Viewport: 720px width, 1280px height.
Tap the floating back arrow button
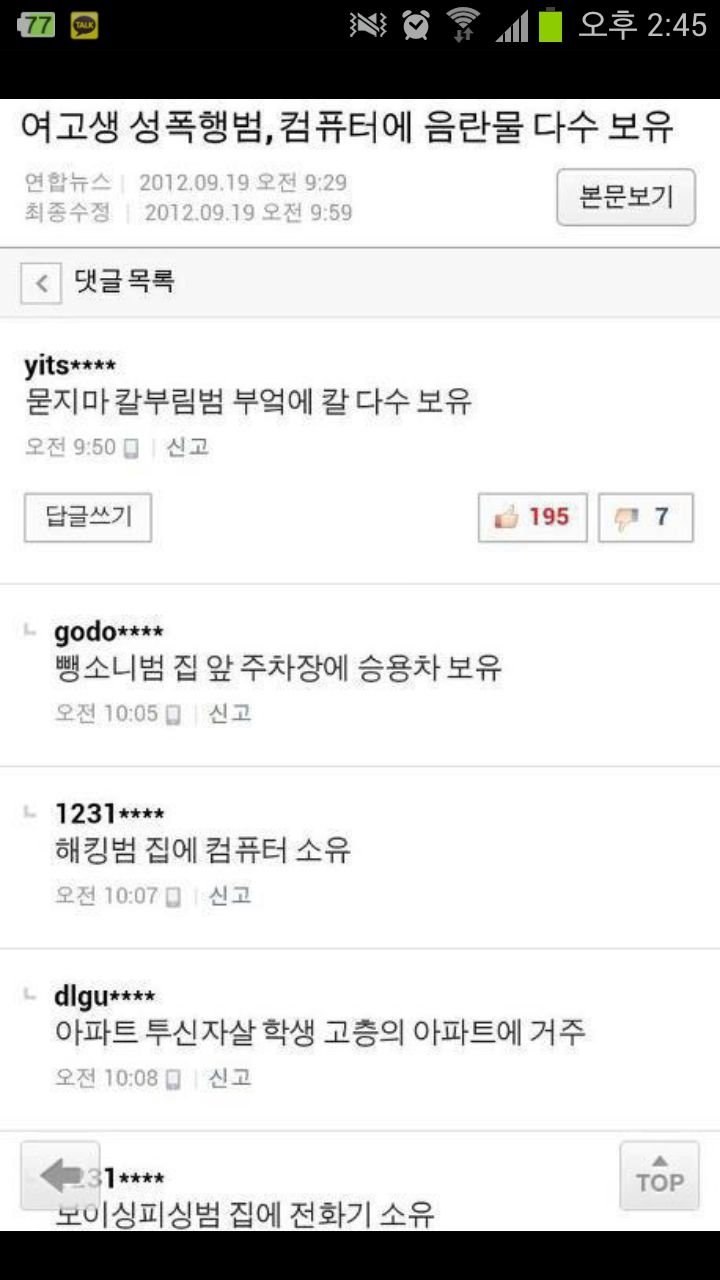pyautogui.click(x=60, y=1176)
